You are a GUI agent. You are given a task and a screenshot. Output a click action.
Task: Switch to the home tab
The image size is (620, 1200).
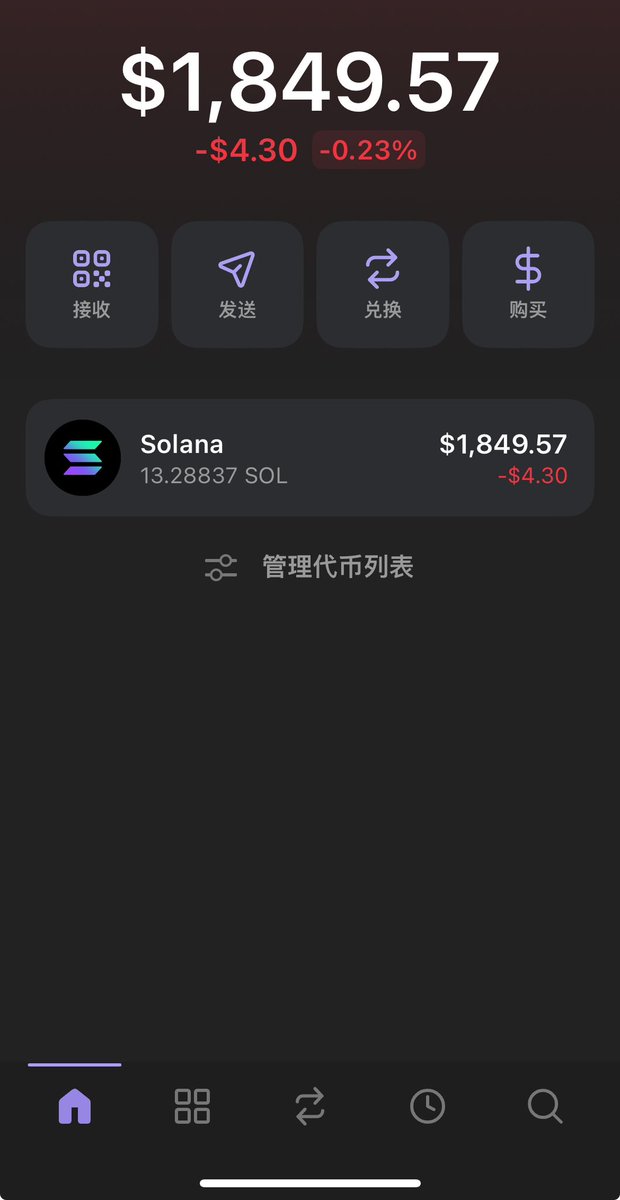[75, 1106]
